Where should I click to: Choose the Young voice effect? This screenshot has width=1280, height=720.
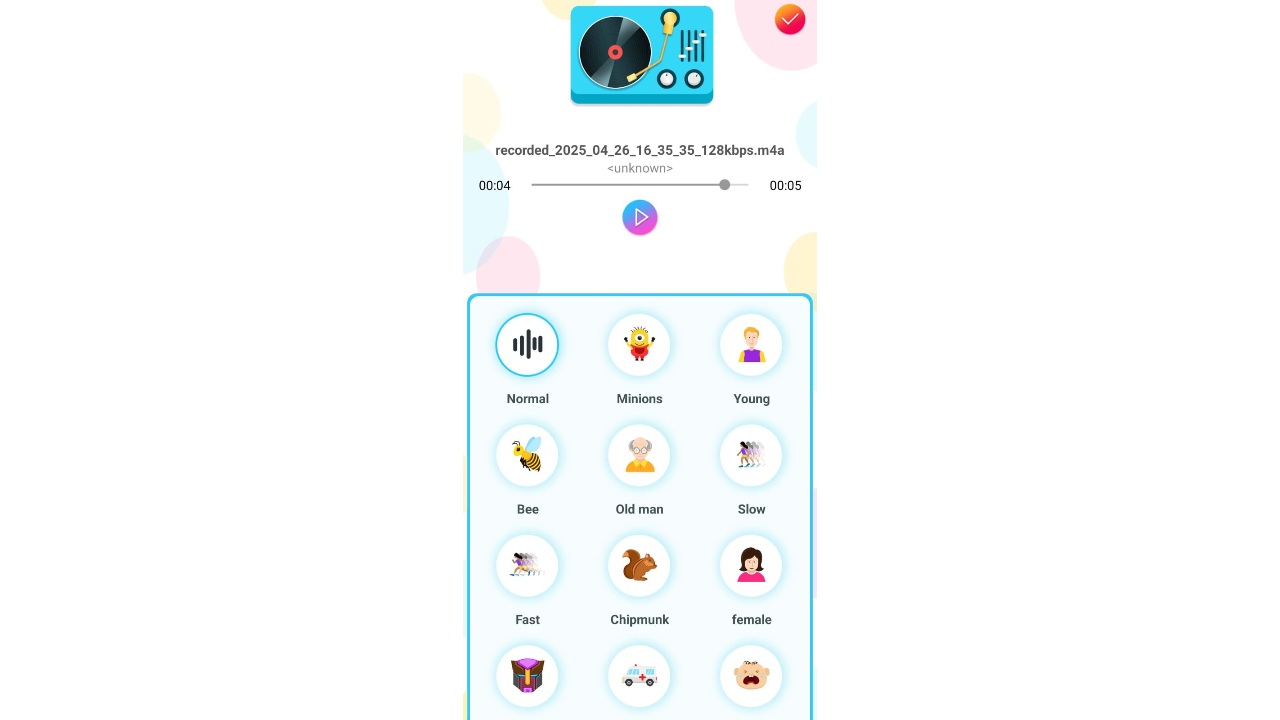pos(751,345)
